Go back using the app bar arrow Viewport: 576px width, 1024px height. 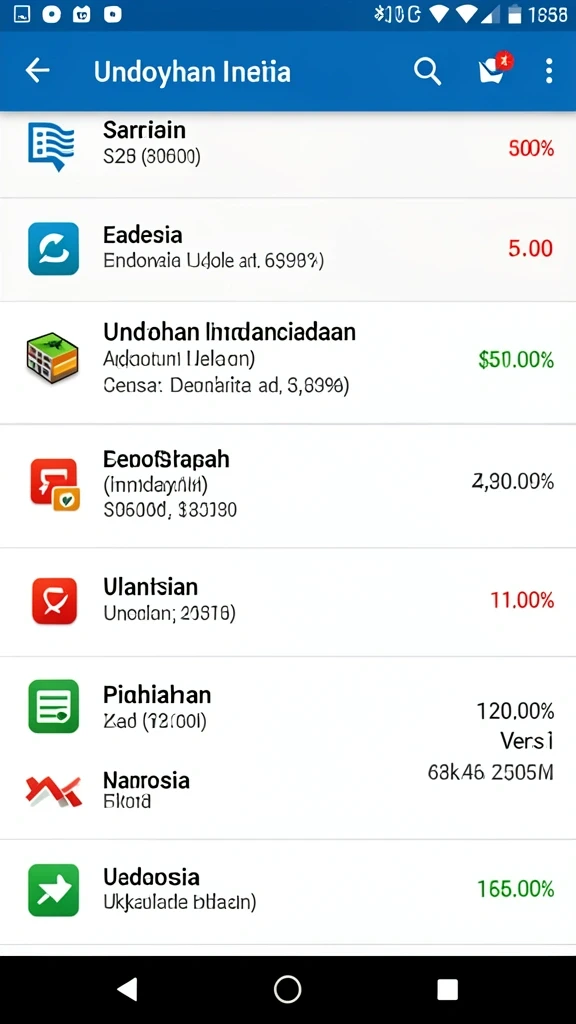[x=37, y=71]
